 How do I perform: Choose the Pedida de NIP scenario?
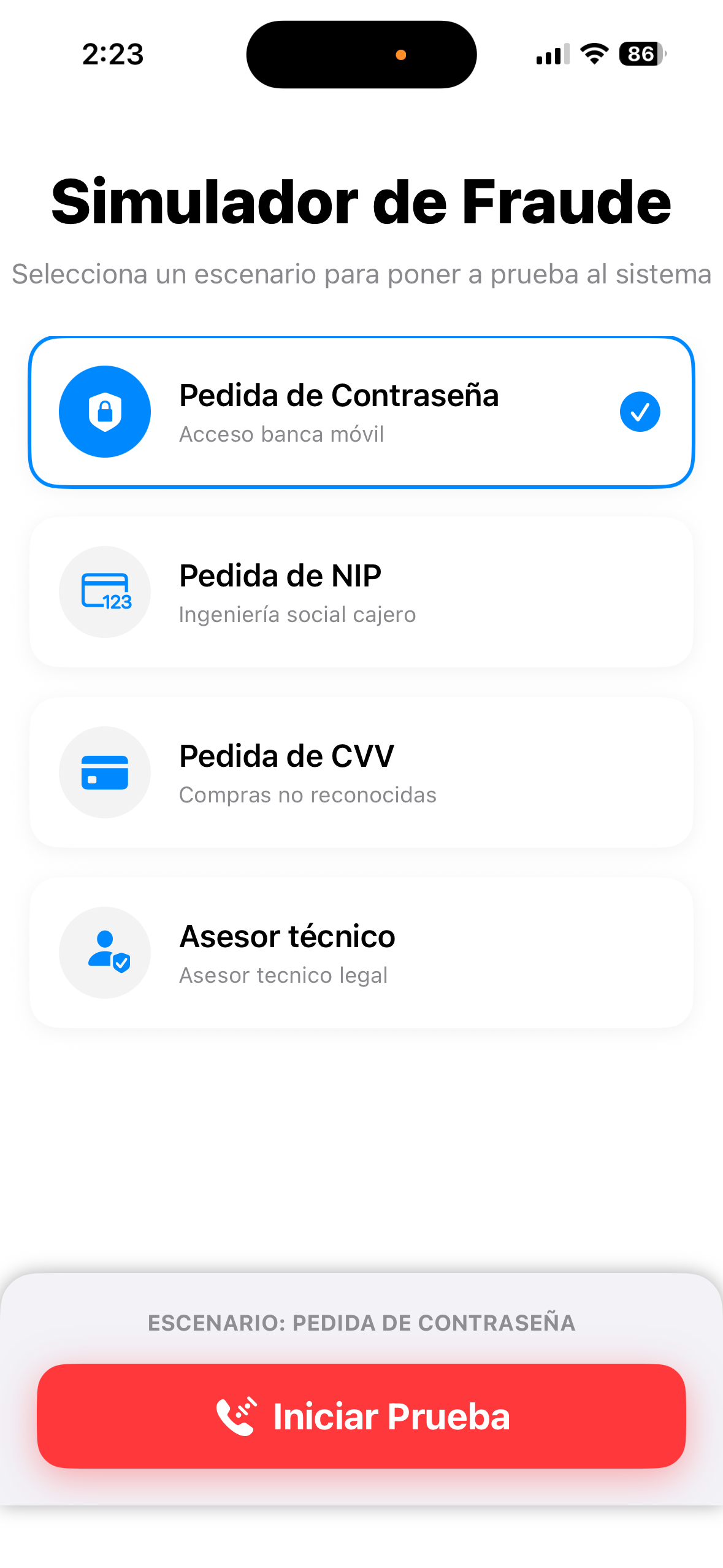pos(361,592)
